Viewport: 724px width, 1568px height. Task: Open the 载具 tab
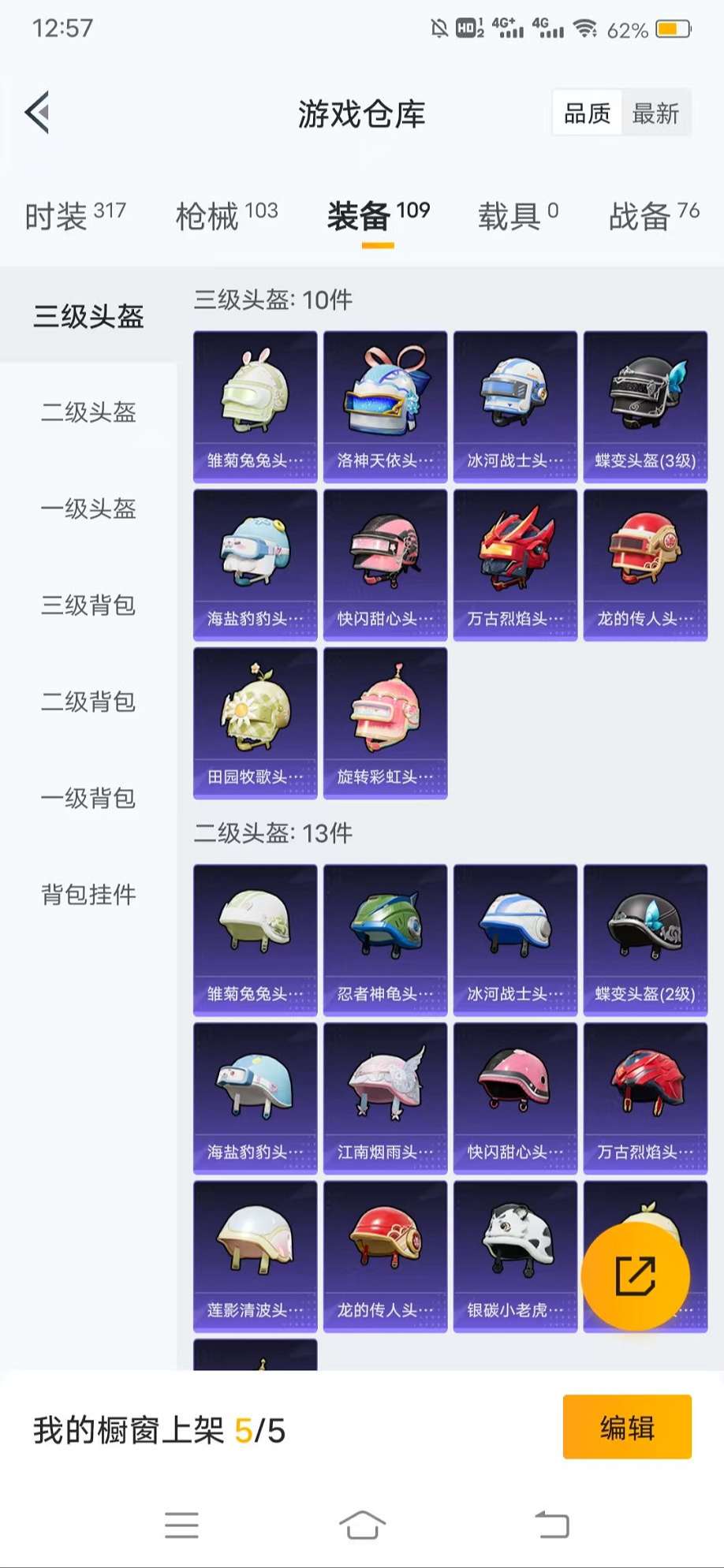tap(517, 215)
